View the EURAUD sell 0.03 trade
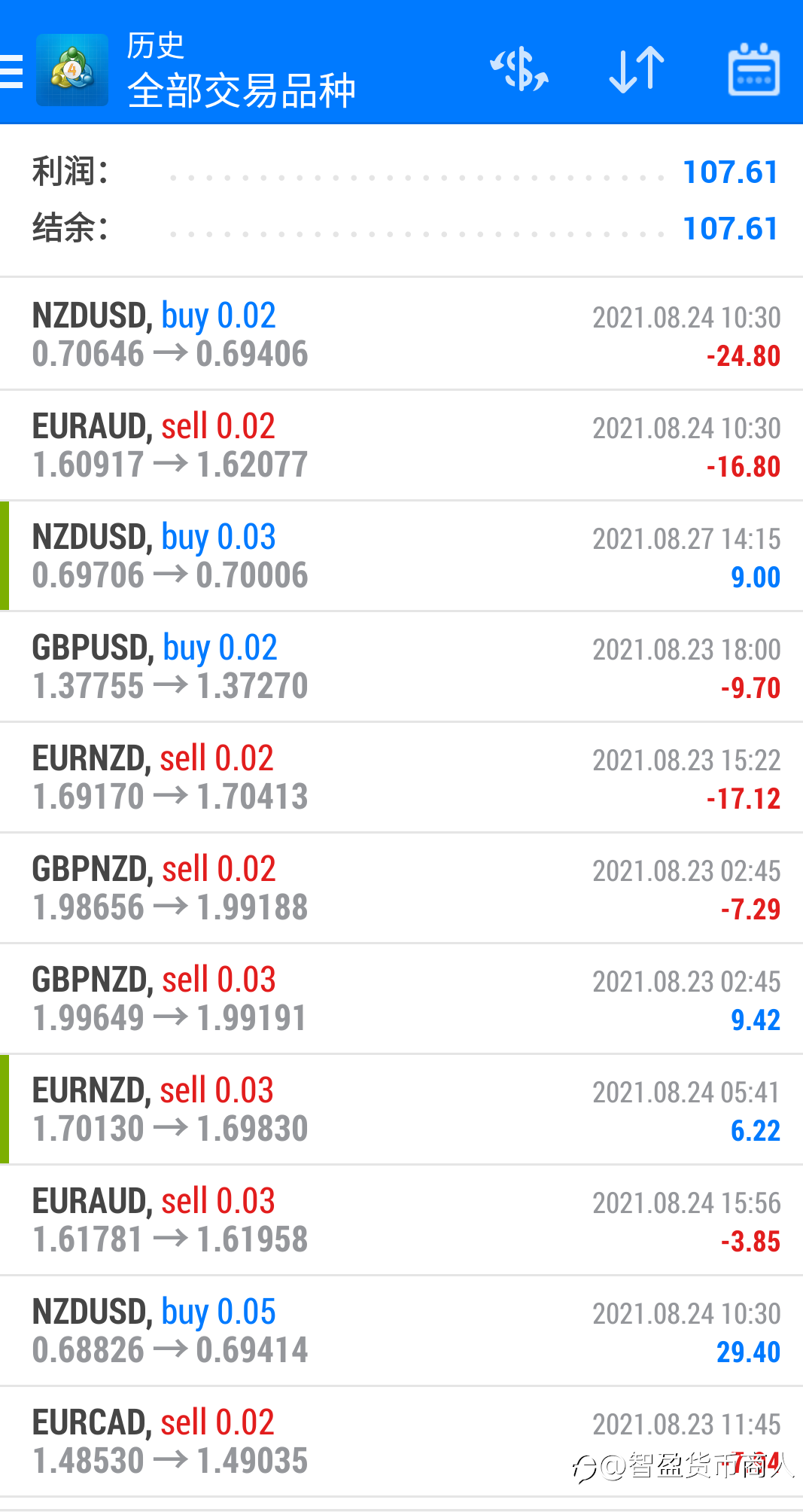This screenshot has height=1512, width=803. pos(401,1220)
